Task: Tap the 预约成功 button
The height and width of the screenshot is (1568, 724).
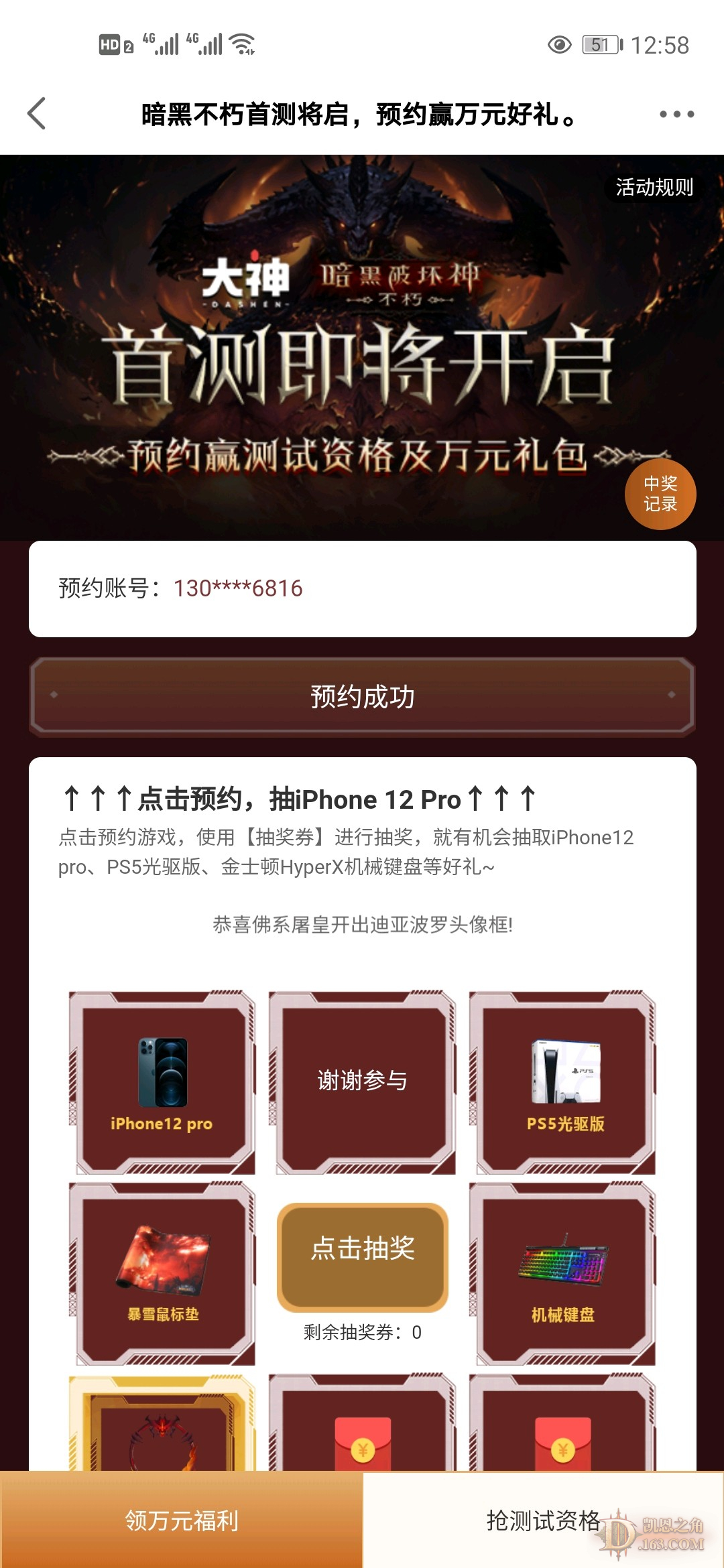Action: coord(362,696)
